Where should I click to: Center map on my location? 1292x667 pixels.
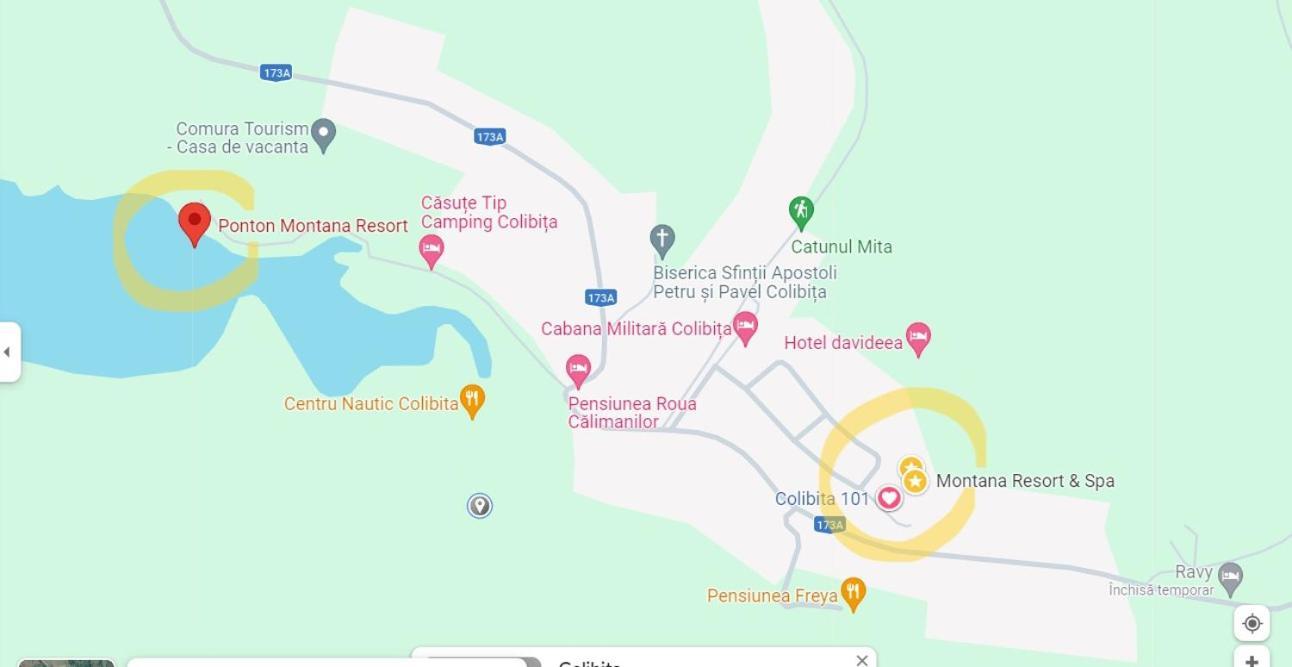[1252, 623]
